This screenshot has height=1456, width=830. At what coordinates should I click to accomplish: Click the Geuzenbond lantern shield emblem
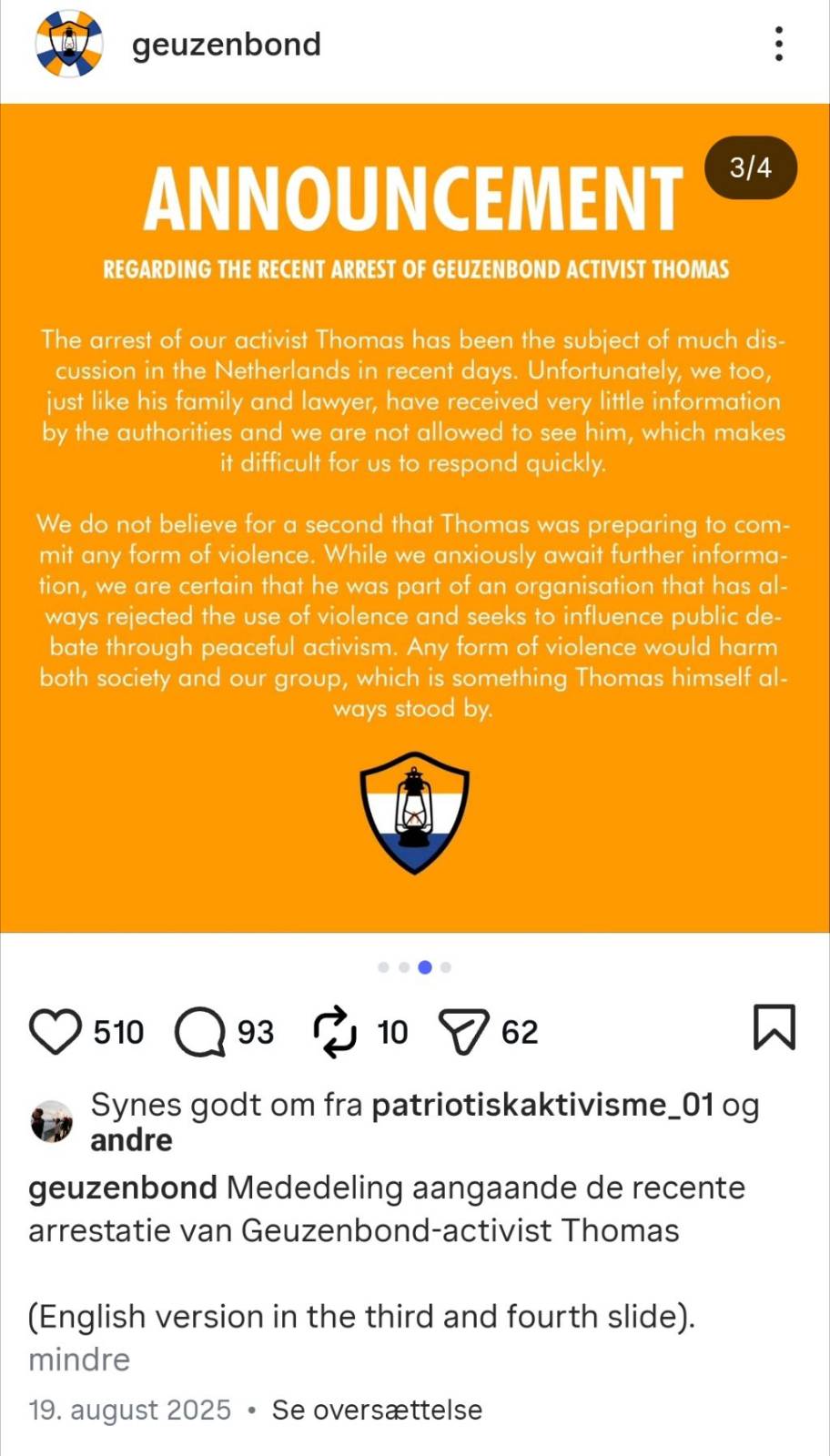click(414, 813)
